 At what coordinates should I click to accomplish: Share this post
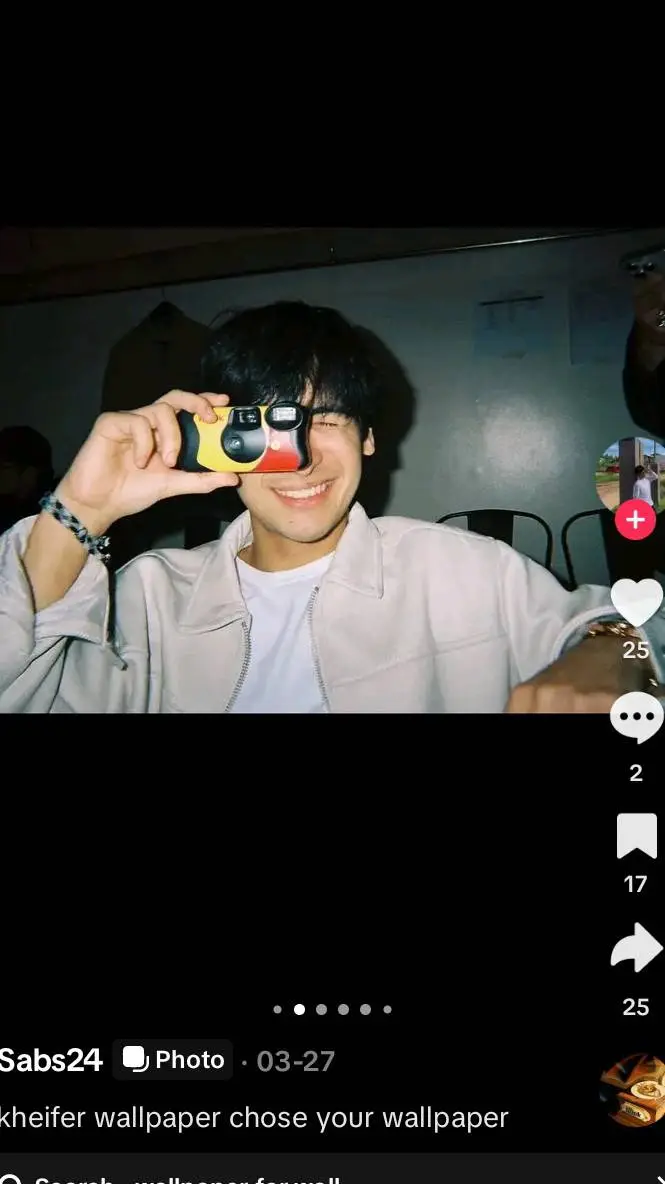(x=636, y=949)
